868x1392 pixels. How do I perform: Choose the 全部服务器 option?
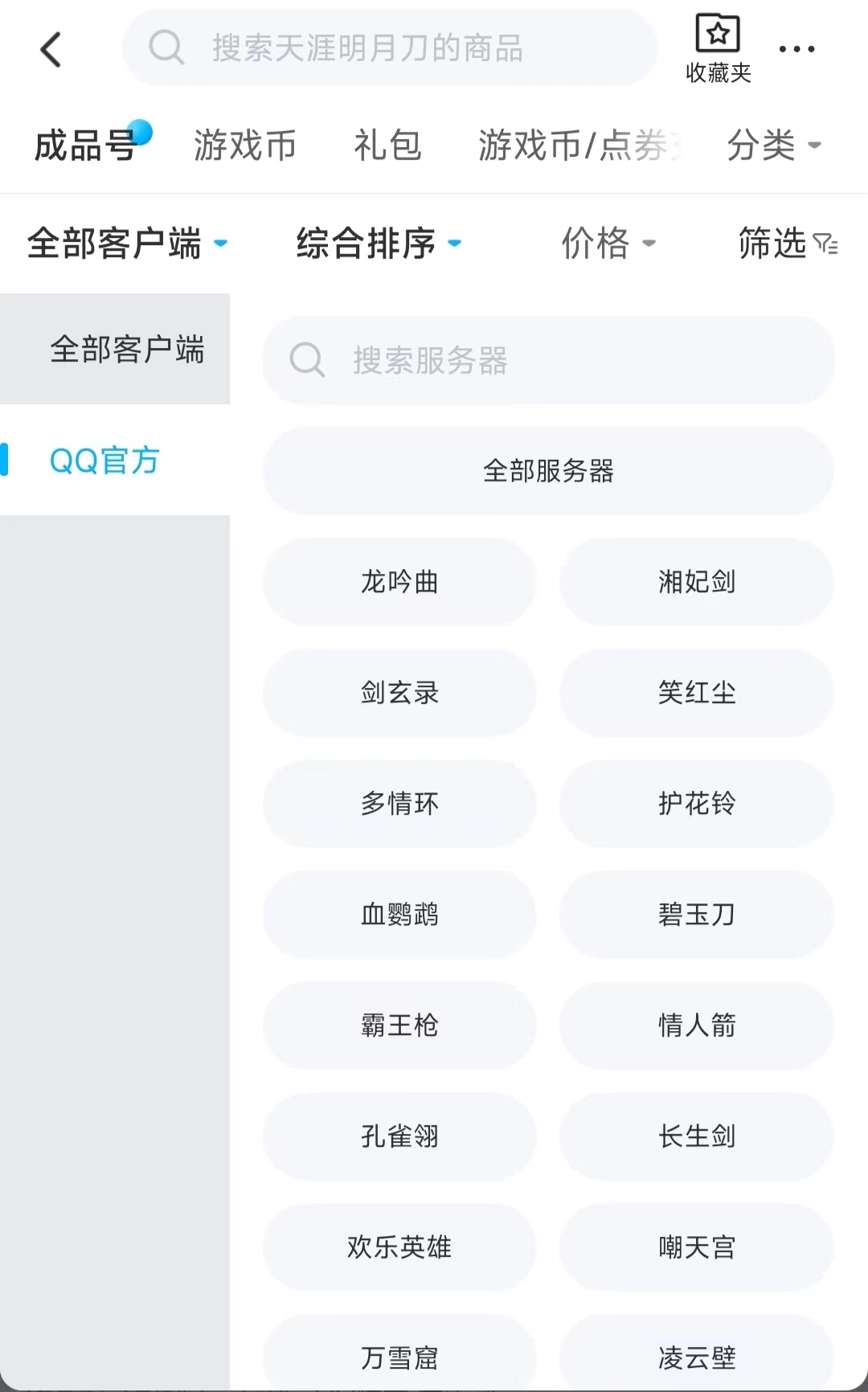tap(548, 471)
